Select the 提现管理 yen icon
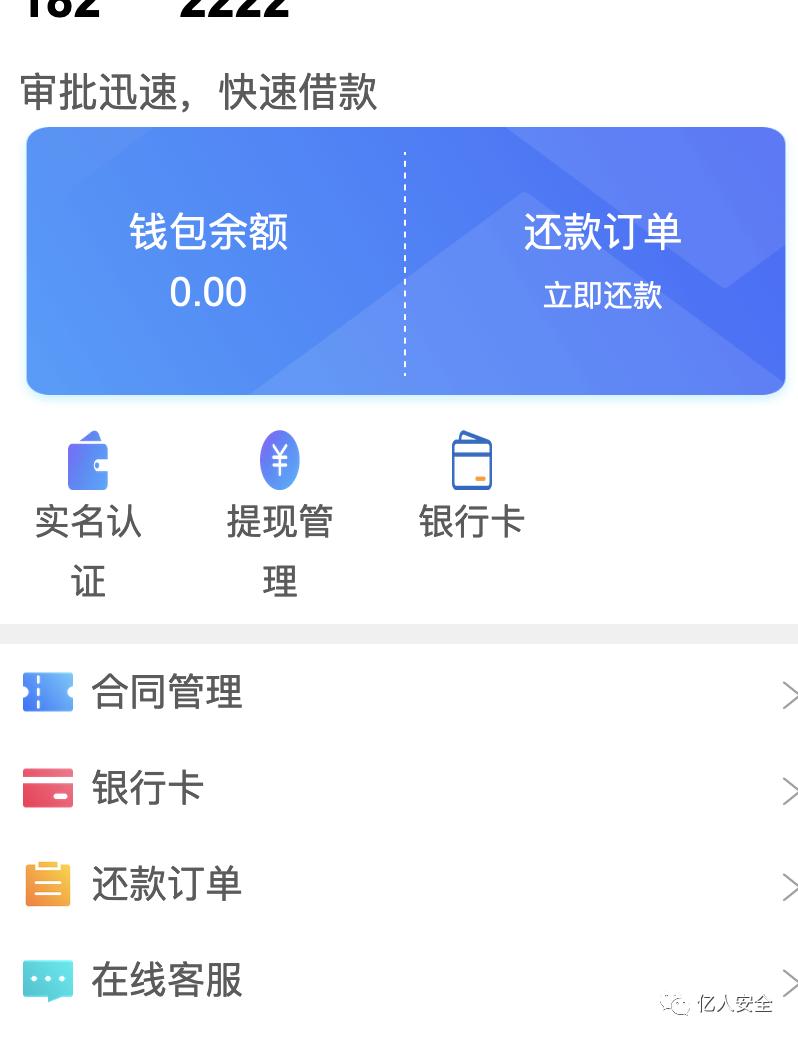The image size is (798, 1038). pyautogui.click(x=279, y=459)
